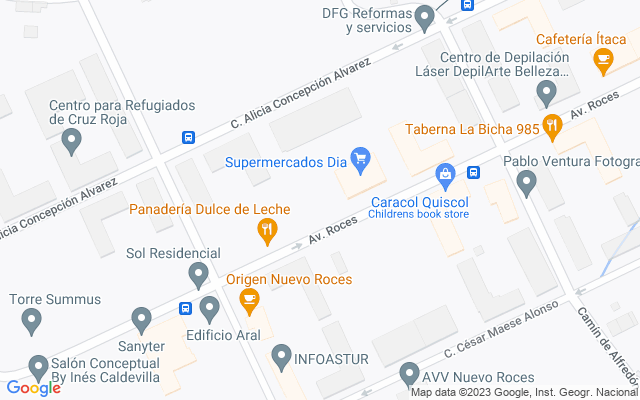Tap the Centro para Refugiados de Cruz Roja pin
The height and width of the screenshot is (400, 640).
[x=71, y=142]
